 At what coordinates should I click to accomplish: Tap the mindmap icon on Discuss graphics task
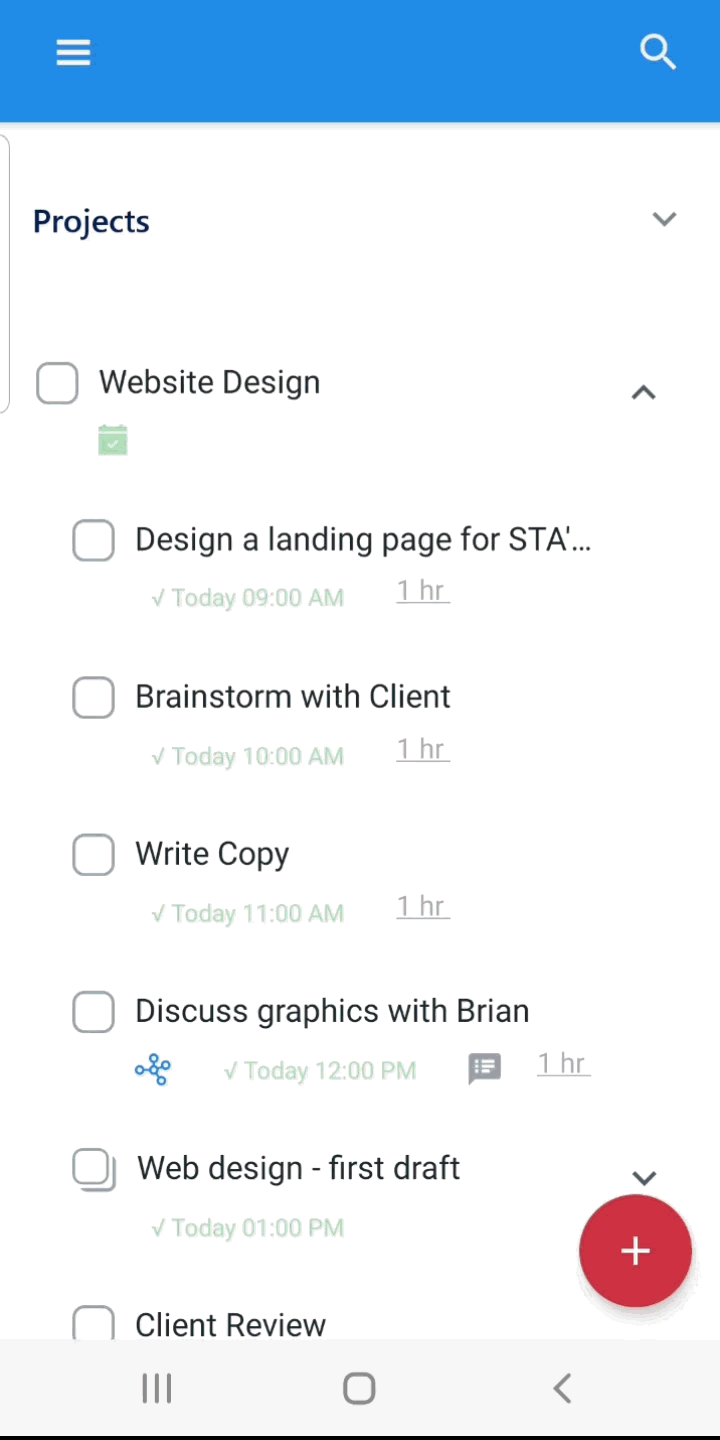[152, 1069]
